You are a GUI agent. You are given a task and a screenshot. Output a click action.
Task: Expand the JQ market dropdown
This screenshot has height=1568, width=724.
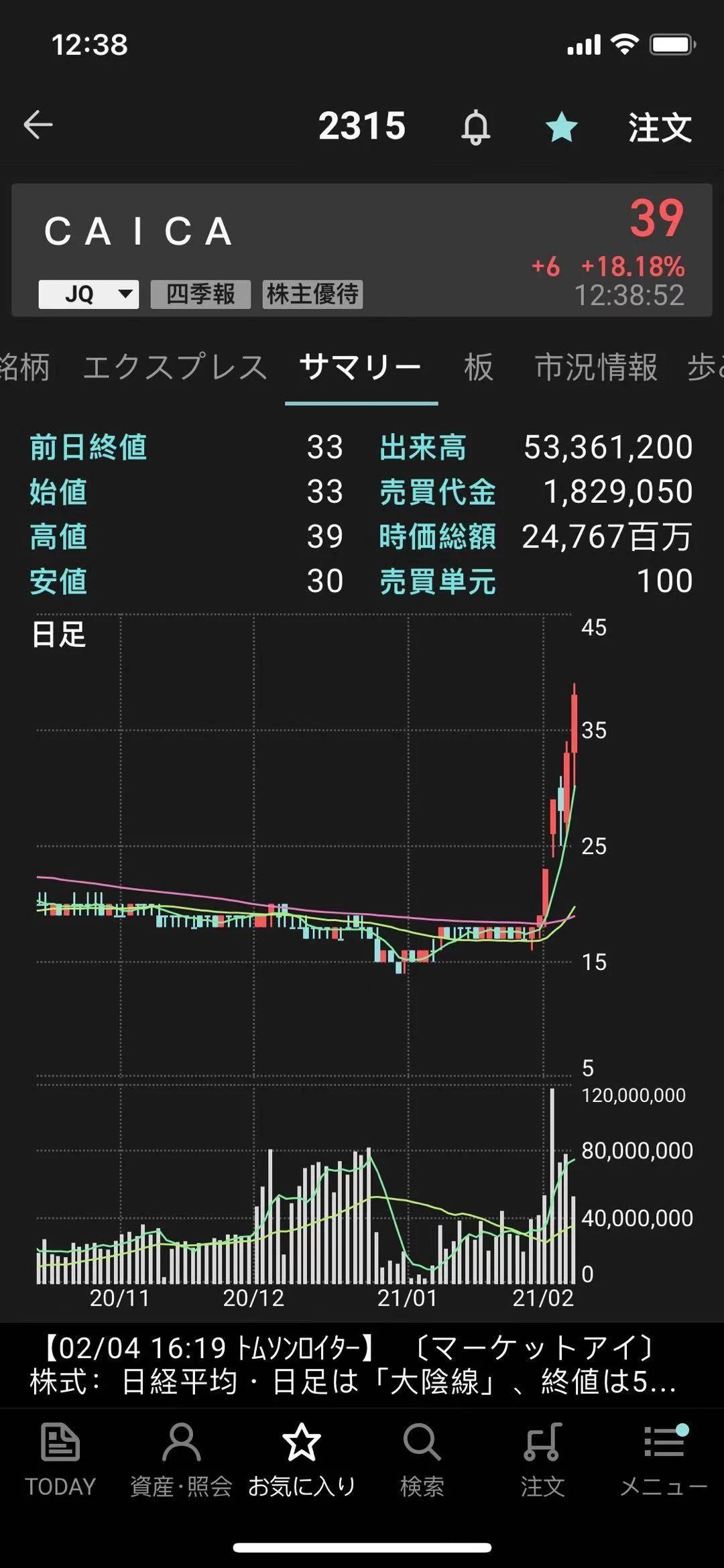point(88,294)
